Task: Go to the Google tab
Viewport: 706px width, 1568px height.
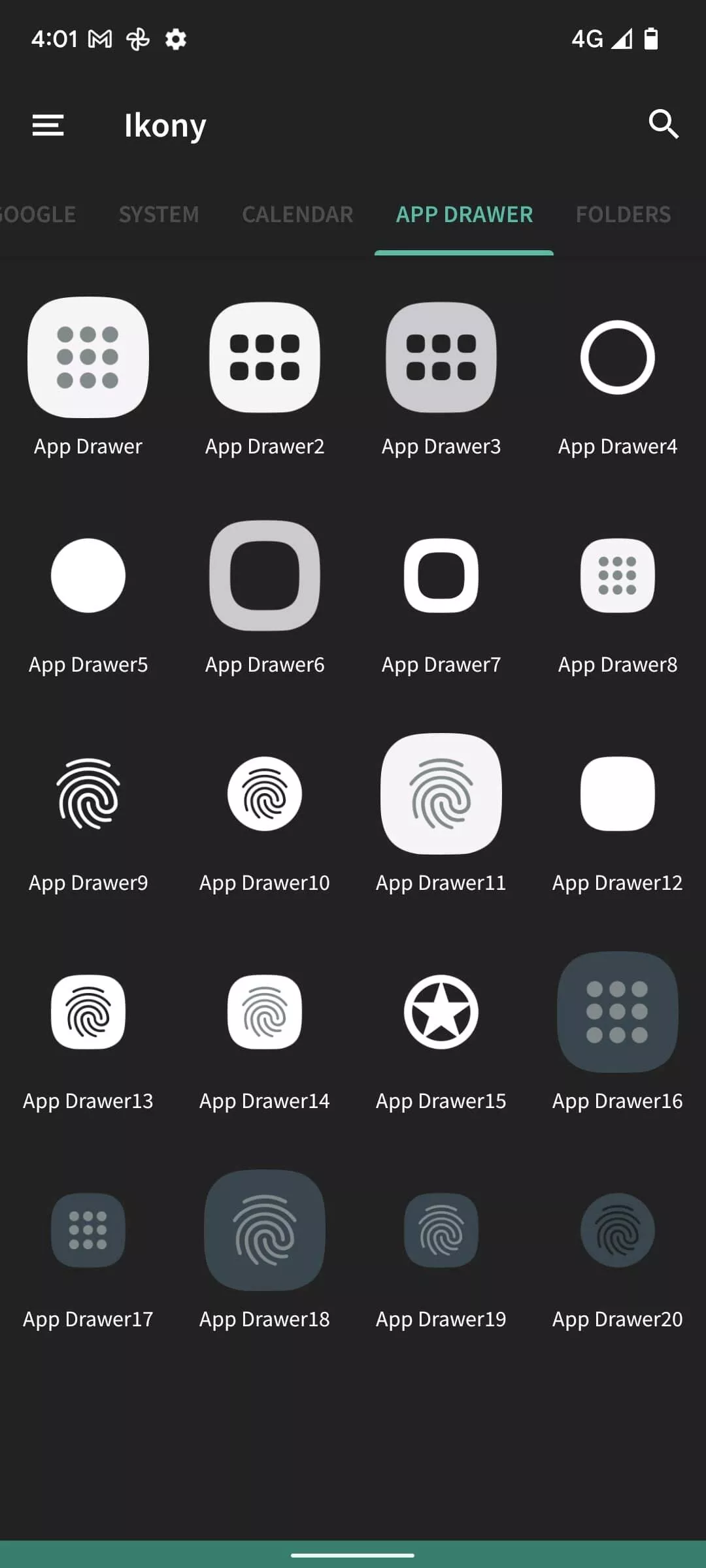Action: [38, 214]
